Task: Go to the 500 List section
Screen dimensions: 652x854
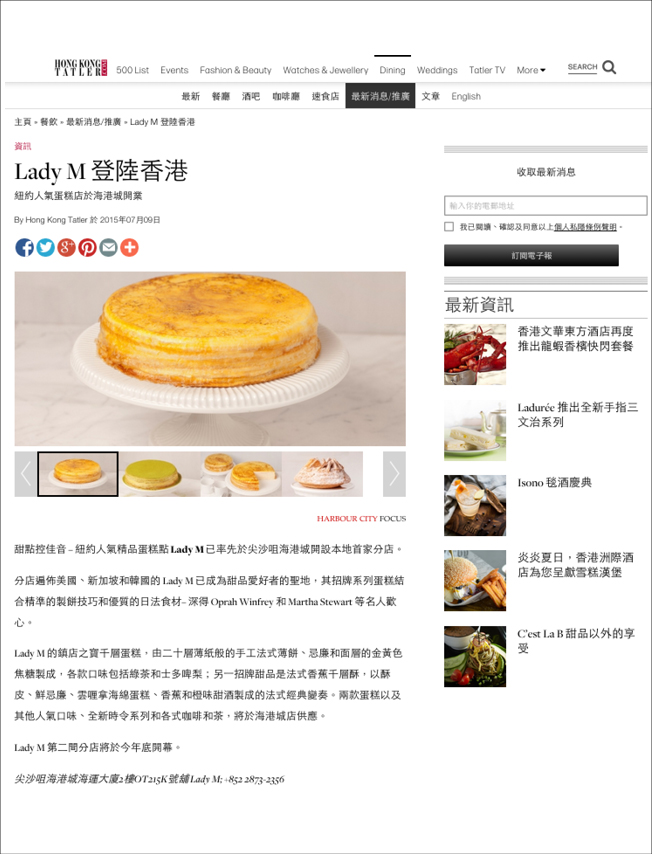Action: pos(132,70)
